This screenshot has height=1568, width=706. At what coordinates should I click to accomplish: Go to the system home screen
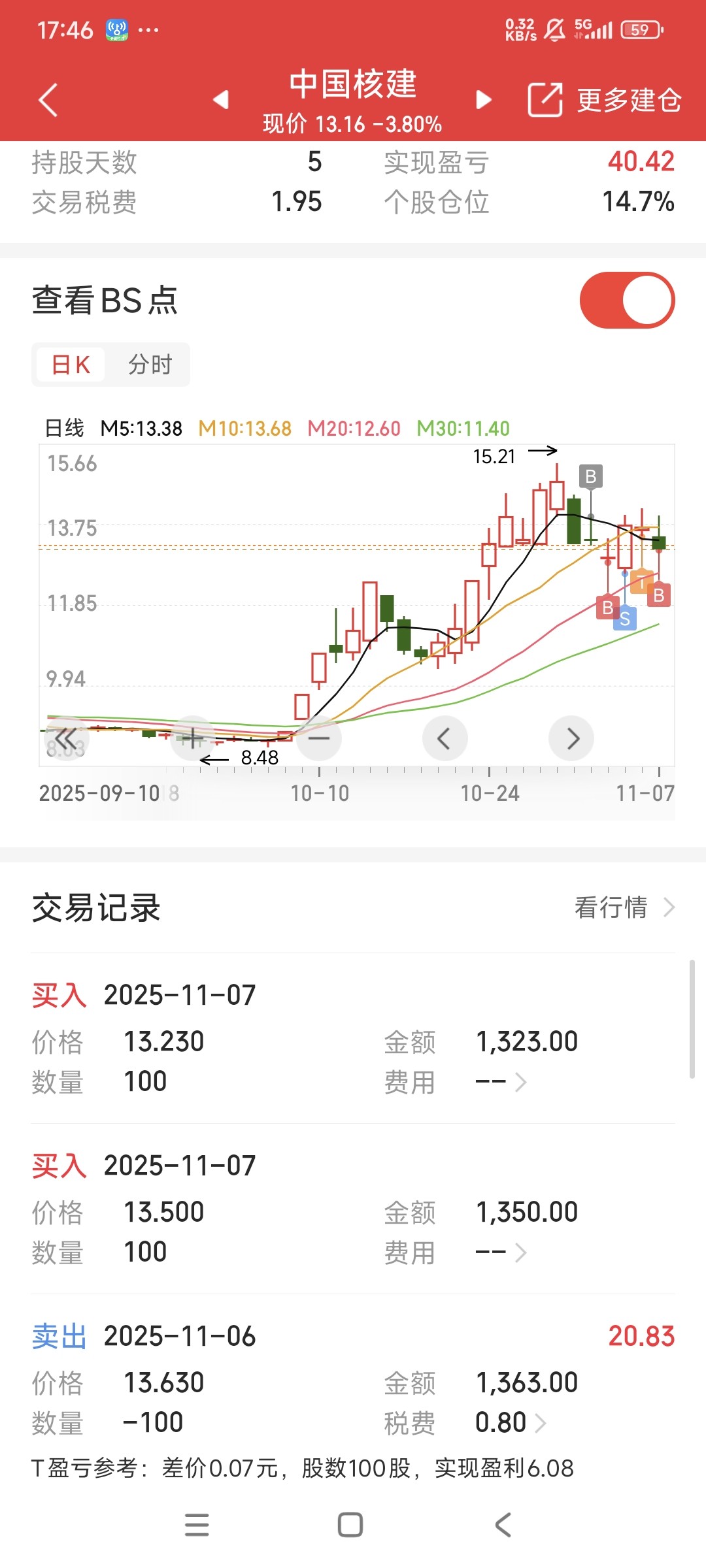(x=350, y=1525)
